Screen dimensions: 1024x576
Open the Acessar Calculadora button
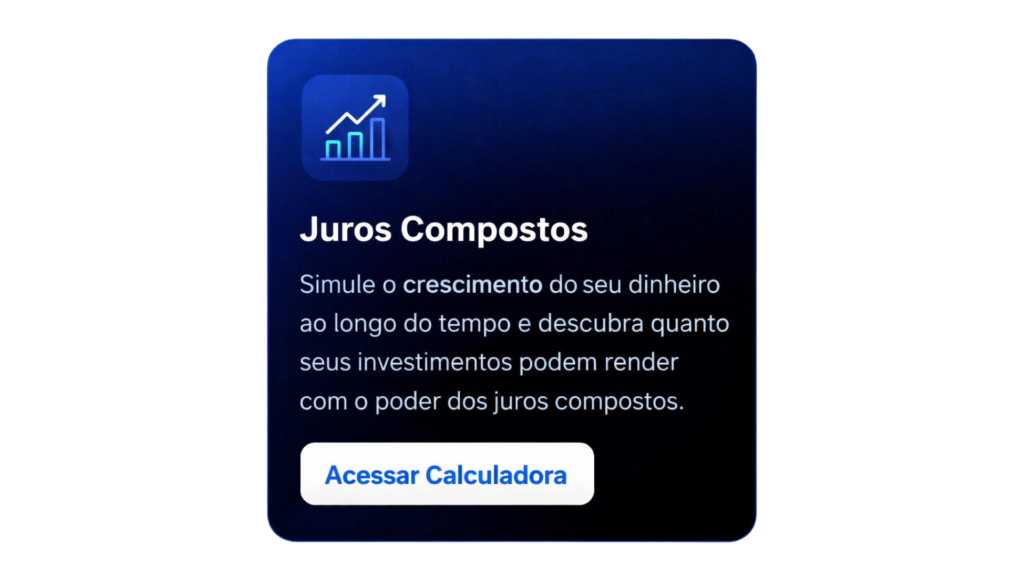coord(446,474)
